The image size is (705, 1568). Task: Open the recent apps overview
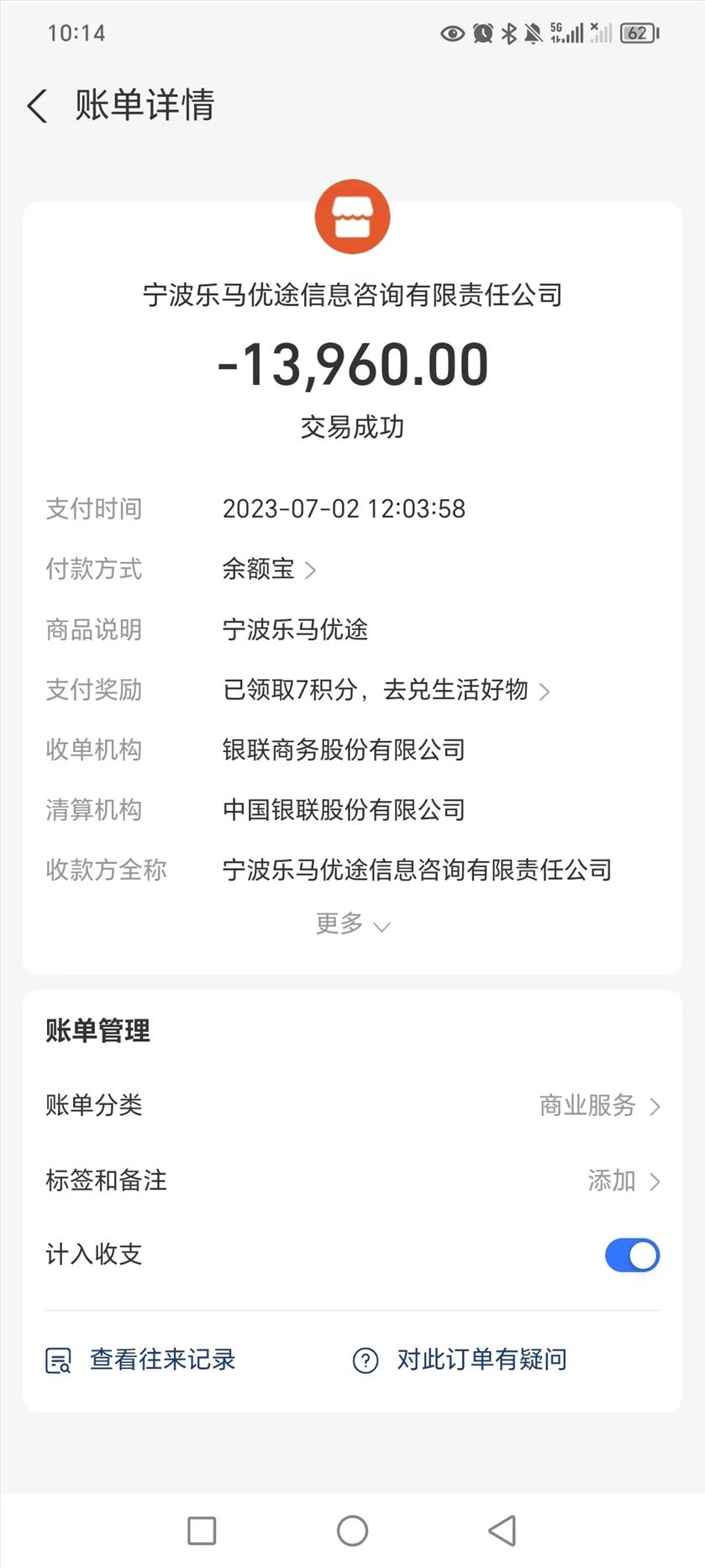[x=202, y=1531]
